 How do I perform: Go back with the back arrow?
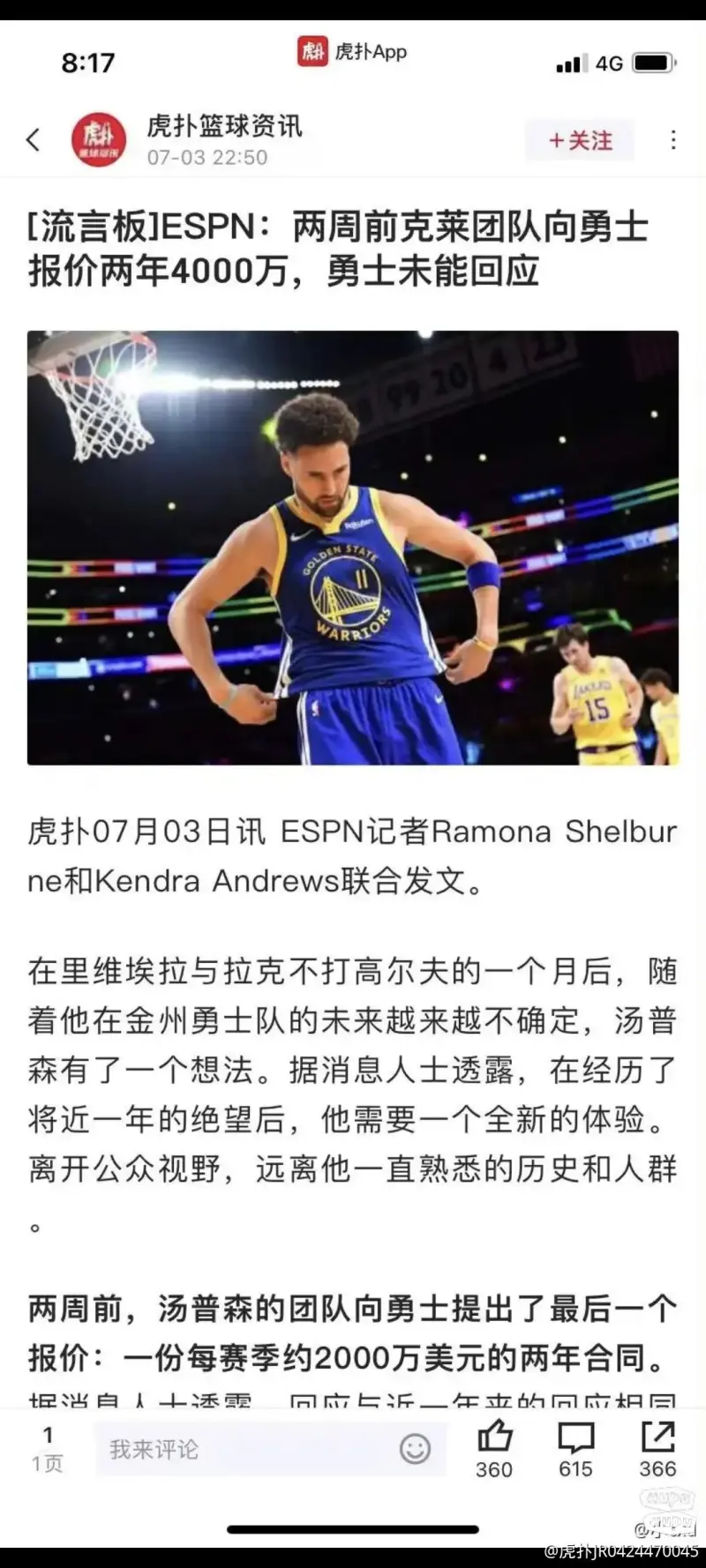click(34, 139)
